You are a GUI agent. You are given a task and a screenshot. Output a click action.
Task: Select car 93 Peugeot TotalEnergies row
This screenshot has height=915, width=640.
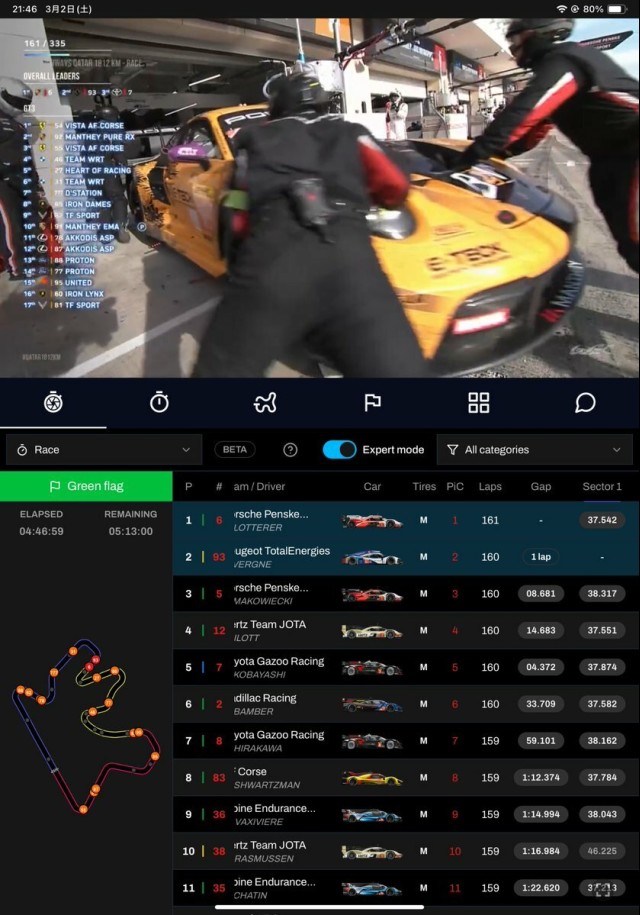pyautogui.click(x=400, y=557)
